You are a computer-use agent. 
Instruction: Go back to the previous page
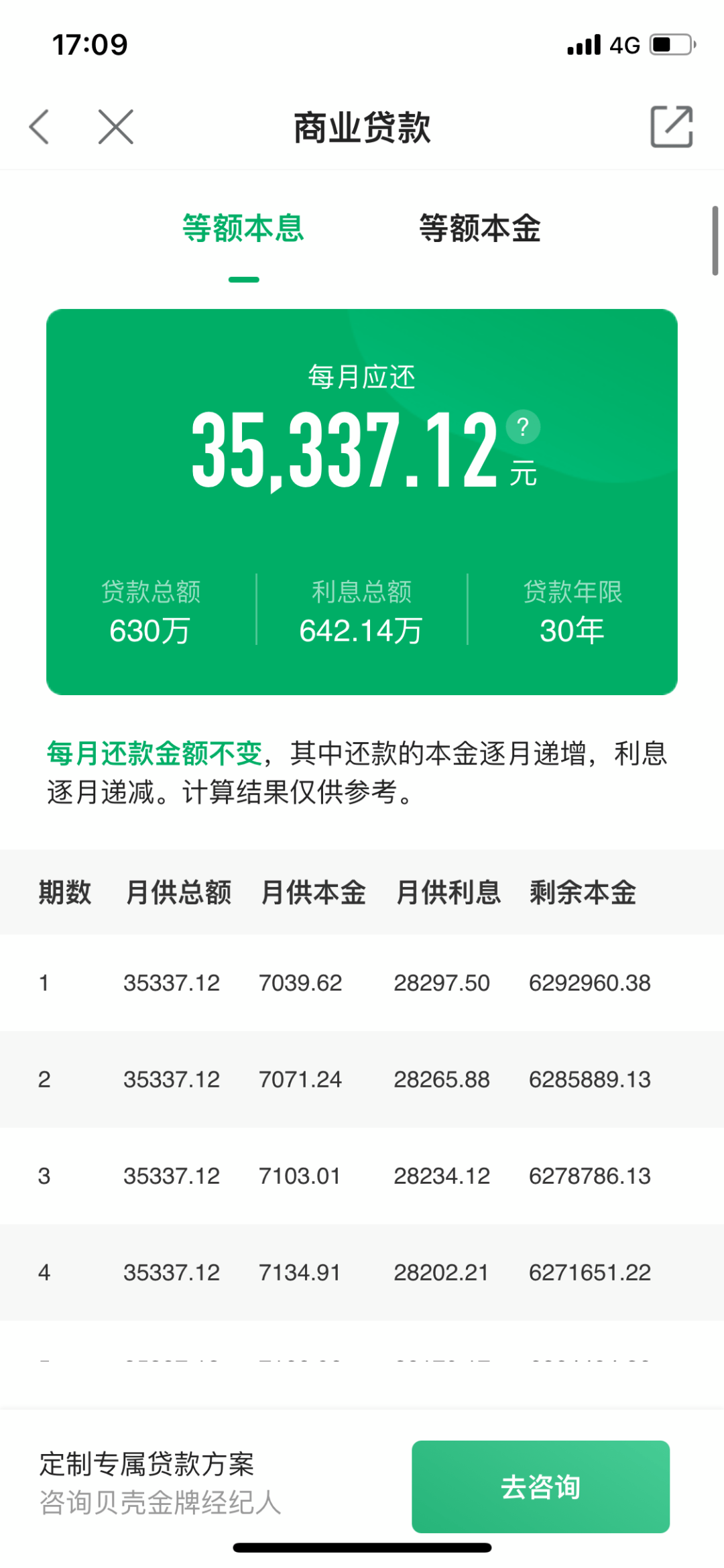click(40, 127)
